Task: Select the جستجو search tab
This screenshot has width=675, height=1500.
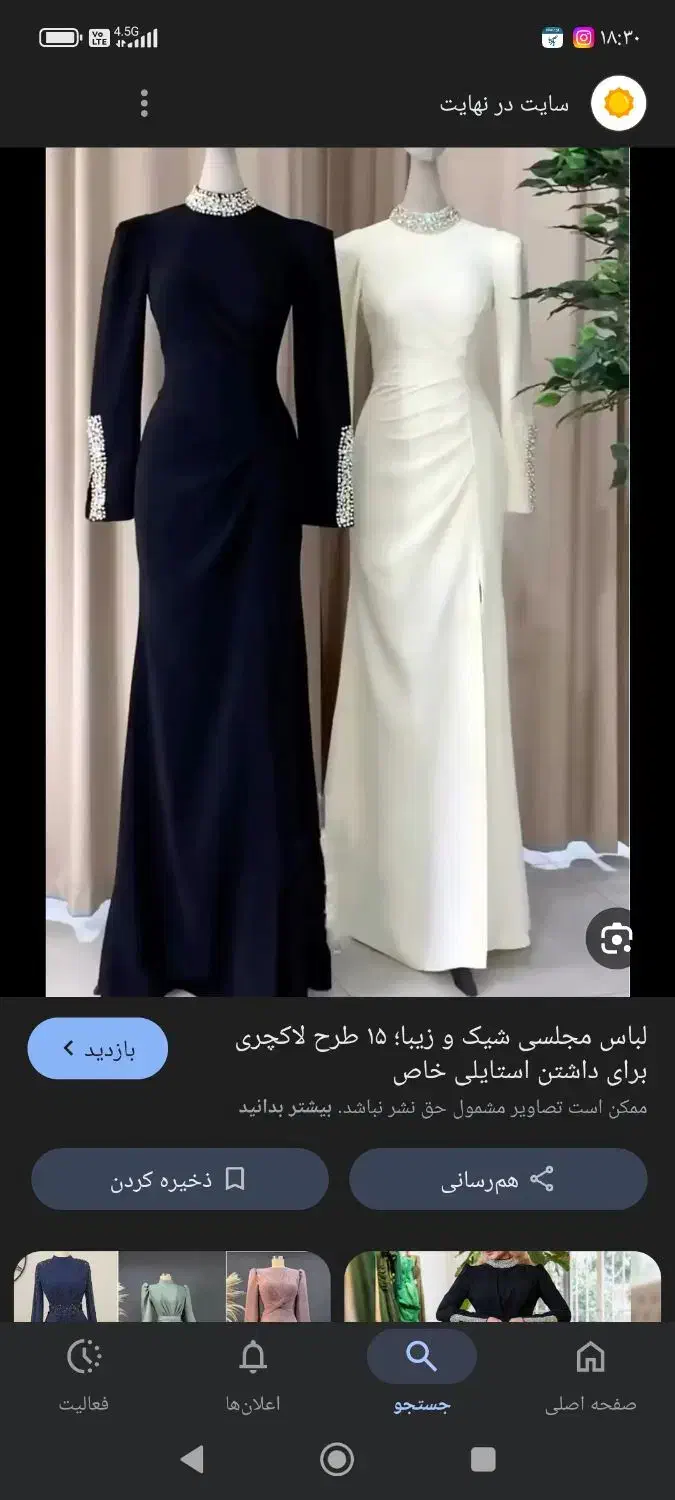Action: tap(422, 1376)
